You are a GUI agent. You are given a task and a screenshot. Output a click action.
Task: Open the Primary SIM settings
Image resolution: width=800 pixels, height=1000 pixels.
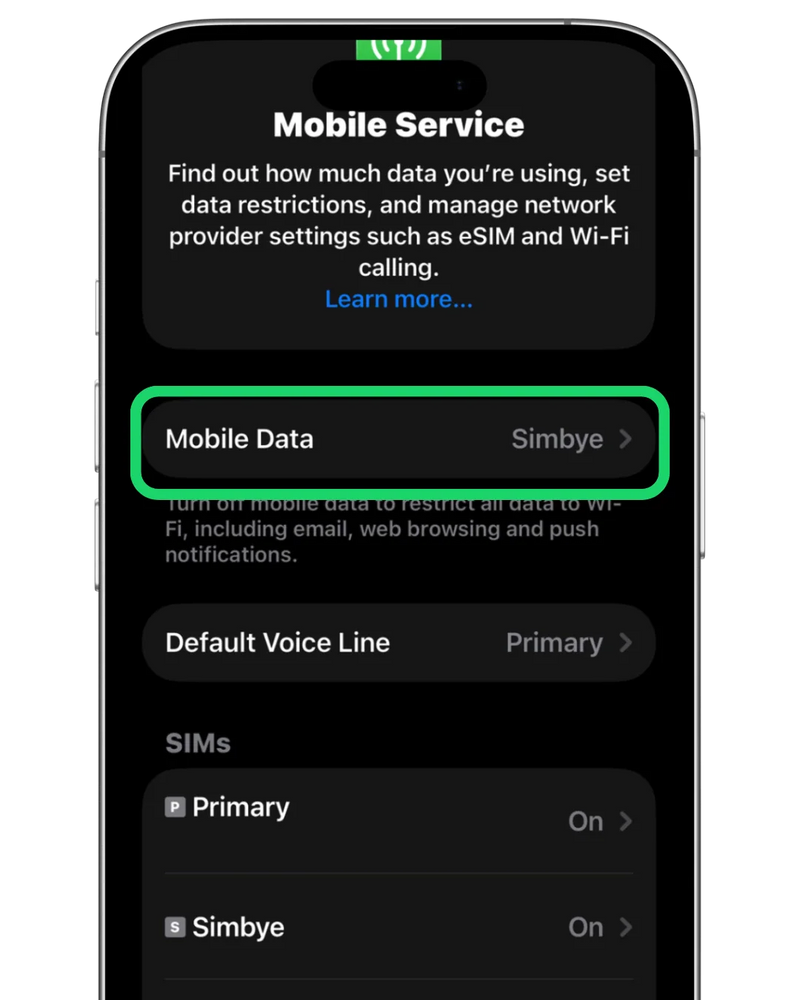tap(398, 820)
